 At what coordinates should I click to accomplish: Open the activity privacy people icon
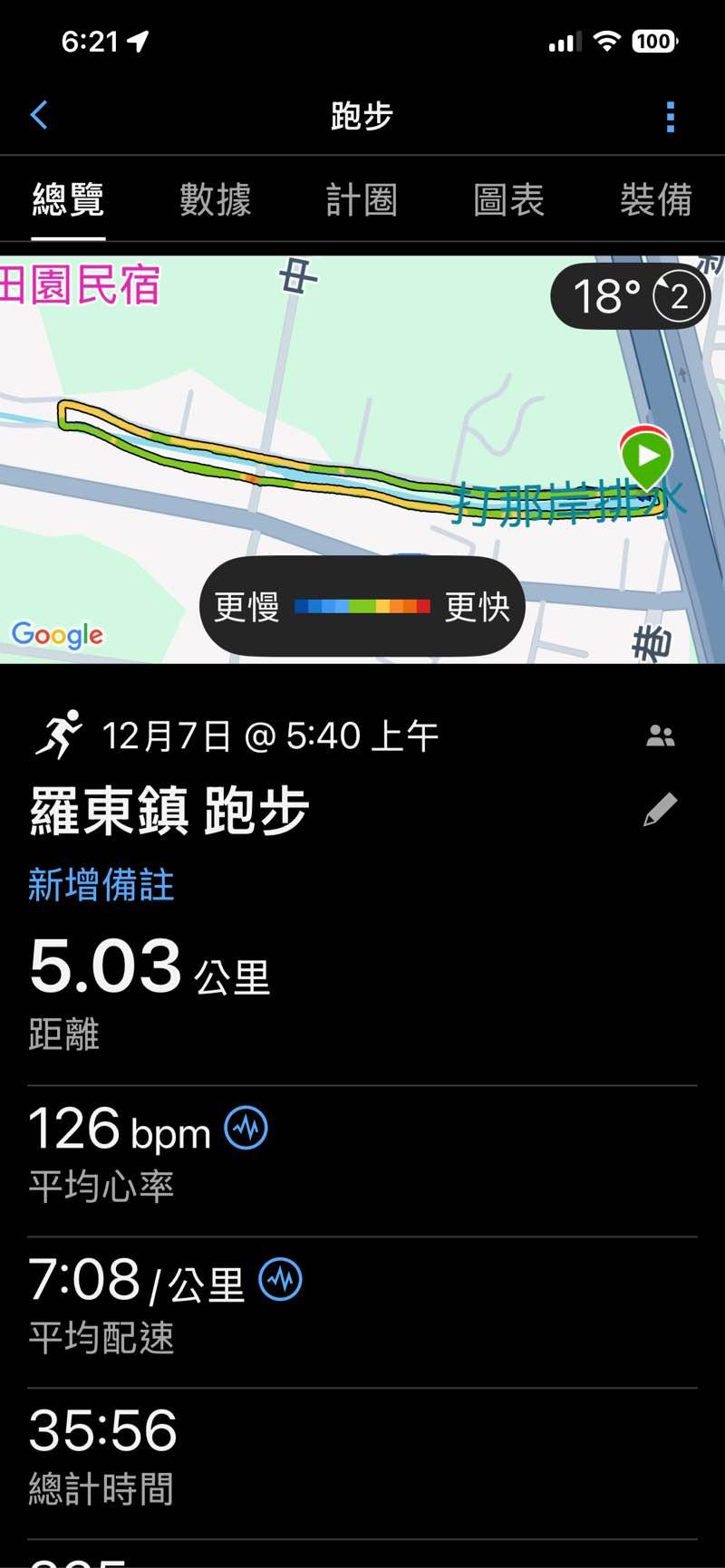point(661,736)
